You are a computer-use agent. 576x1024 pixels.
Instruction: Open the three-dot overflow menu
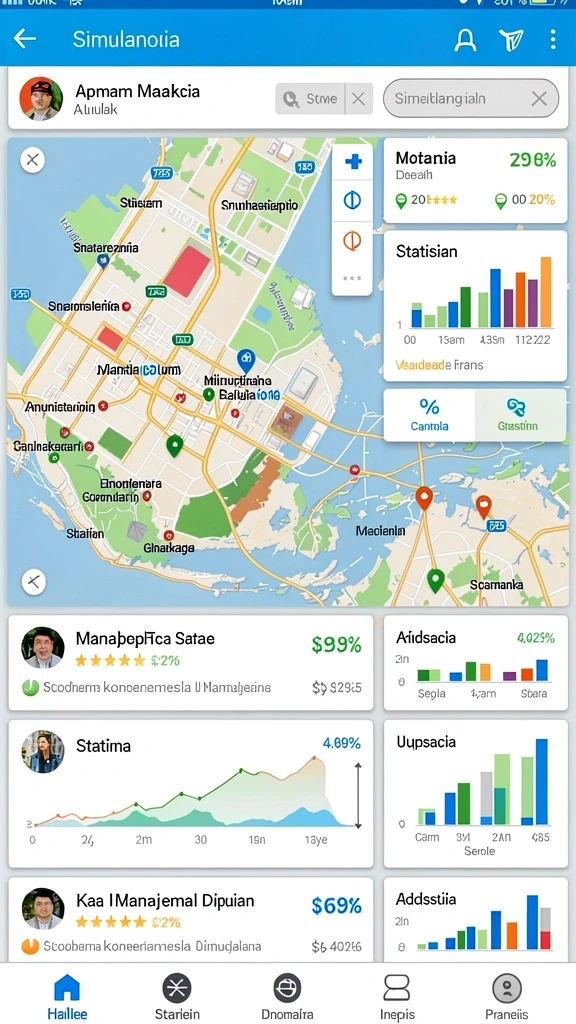point(552,39)
